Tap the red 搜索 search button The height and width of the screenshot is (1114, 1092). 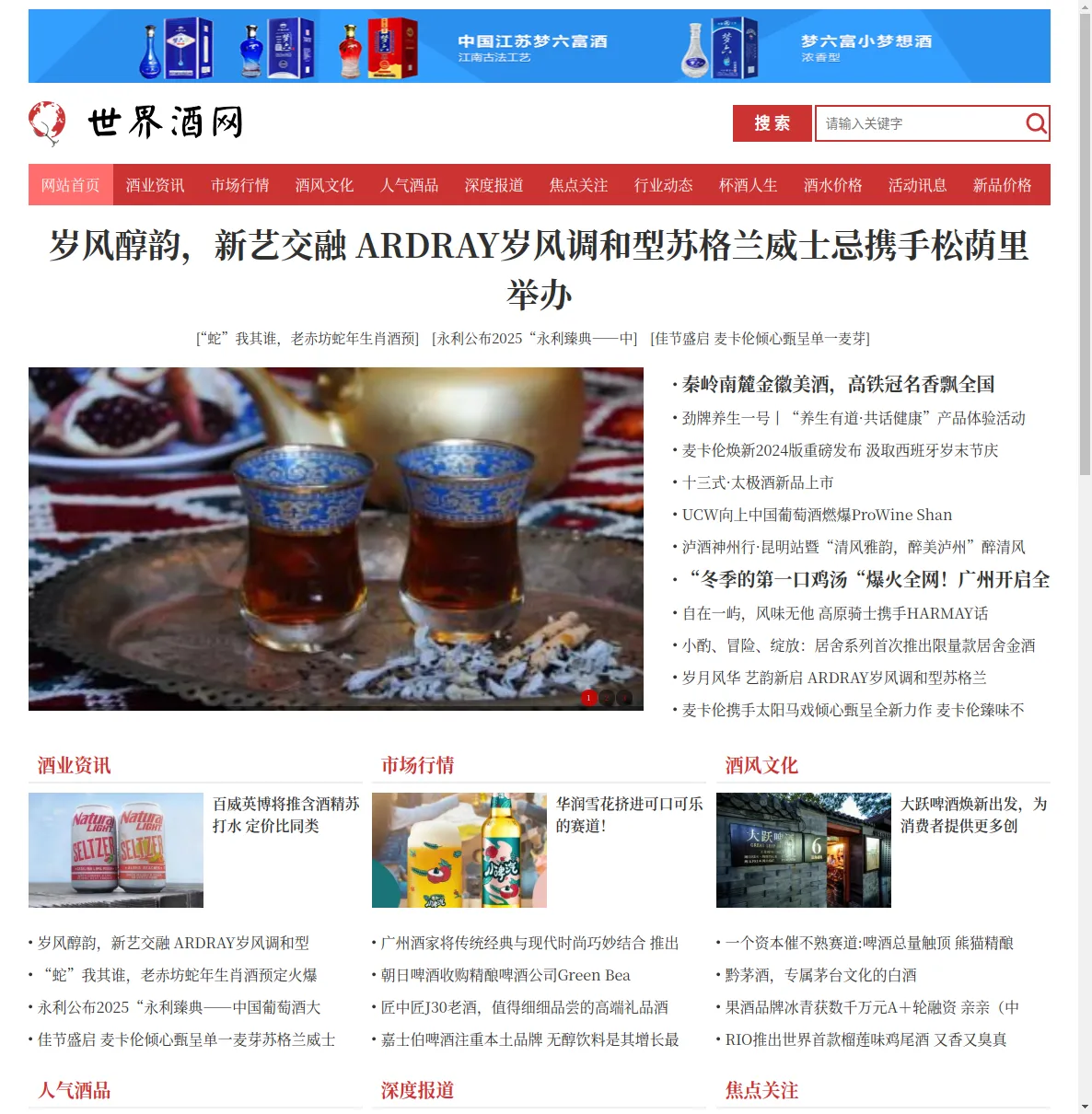click(772, 123)
